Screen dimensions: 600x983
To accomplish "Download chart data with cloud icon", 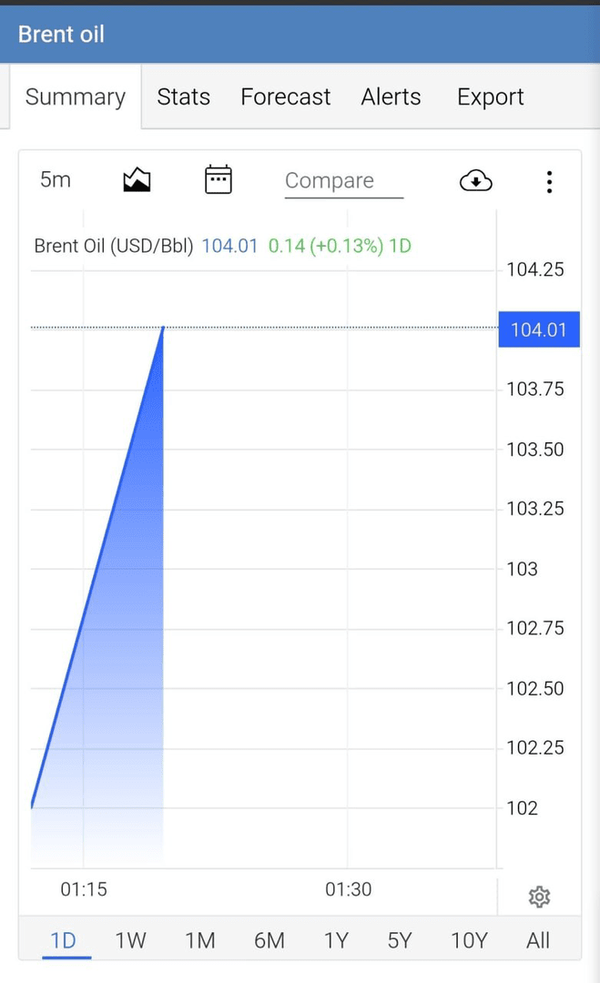I will click(x=476, y=181).
